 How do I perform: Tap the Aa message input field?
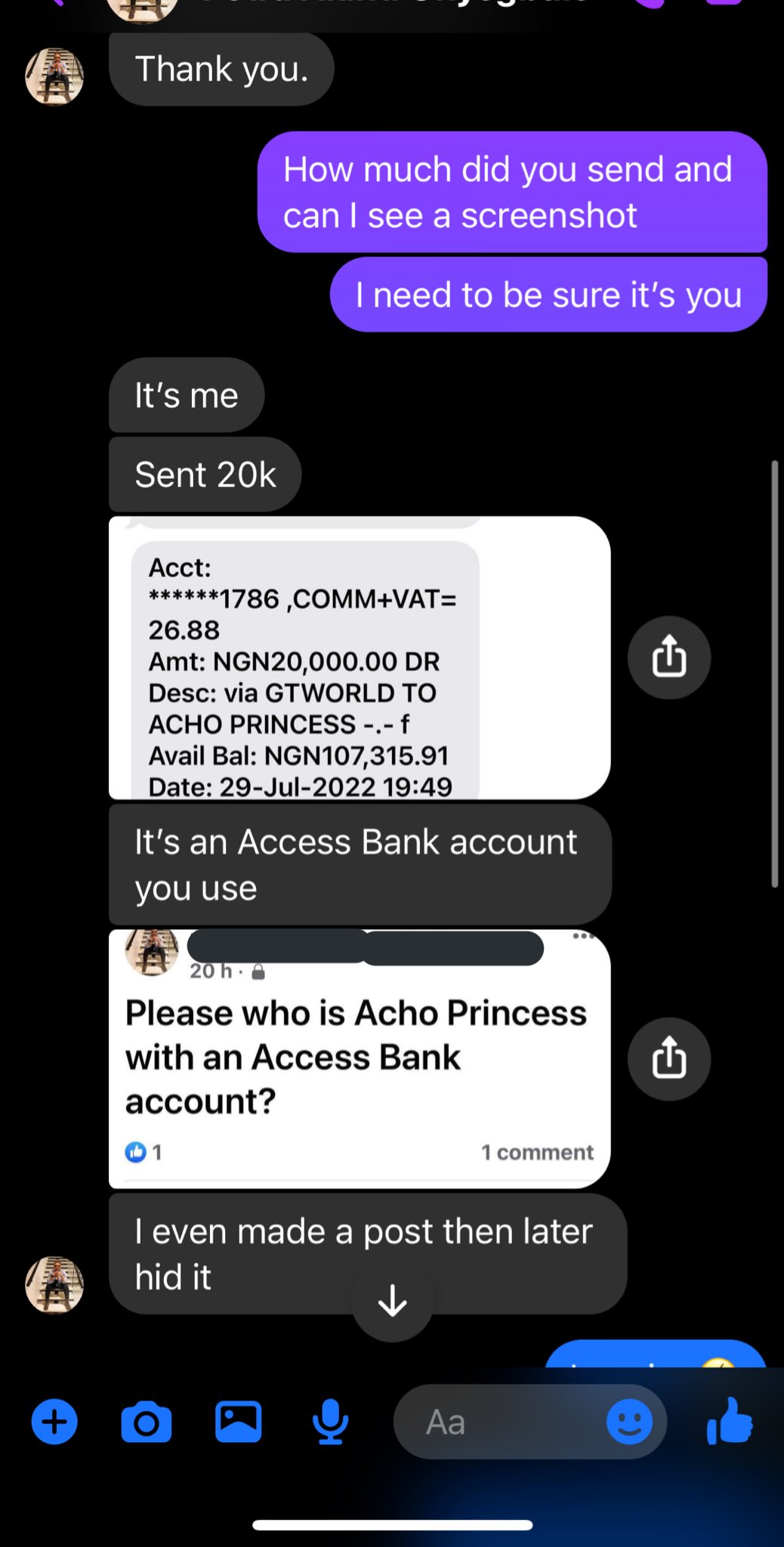point(498,1422)
